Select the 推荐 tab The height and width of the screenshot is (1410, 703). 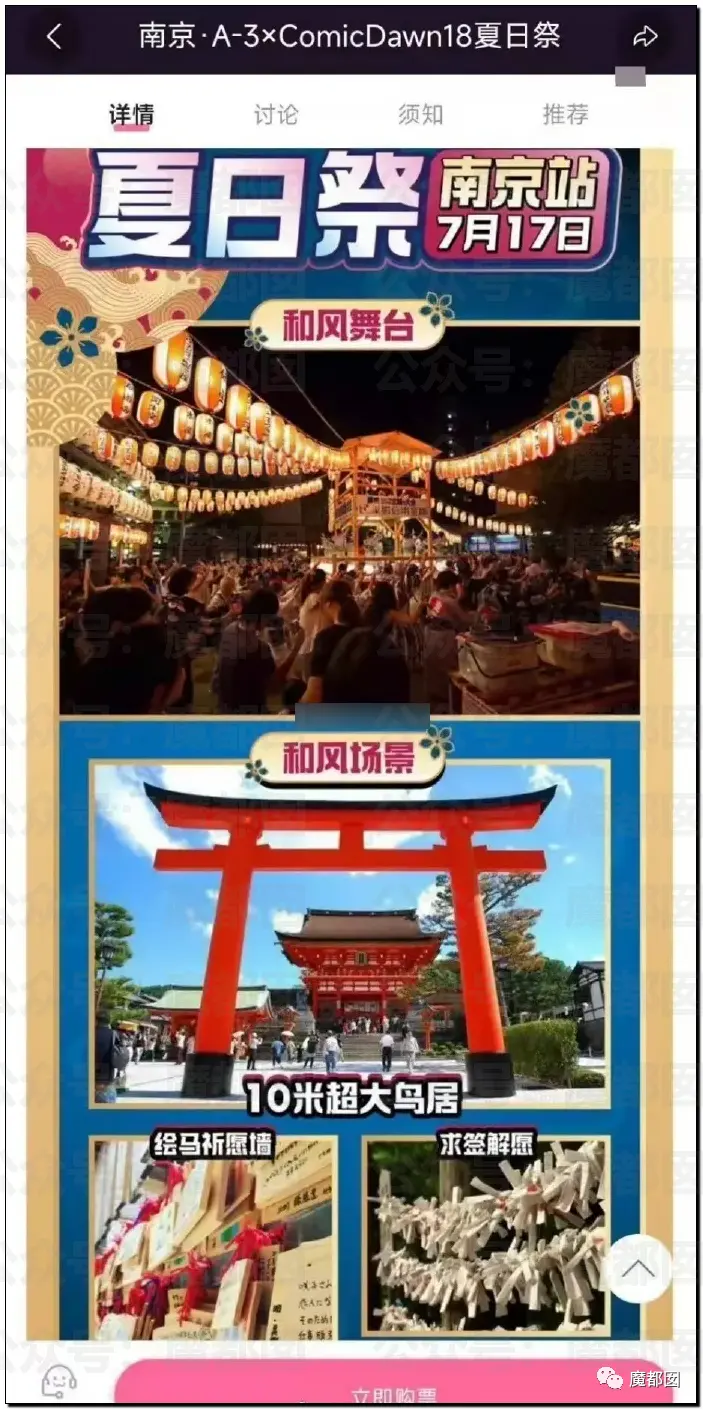[565, 114]
